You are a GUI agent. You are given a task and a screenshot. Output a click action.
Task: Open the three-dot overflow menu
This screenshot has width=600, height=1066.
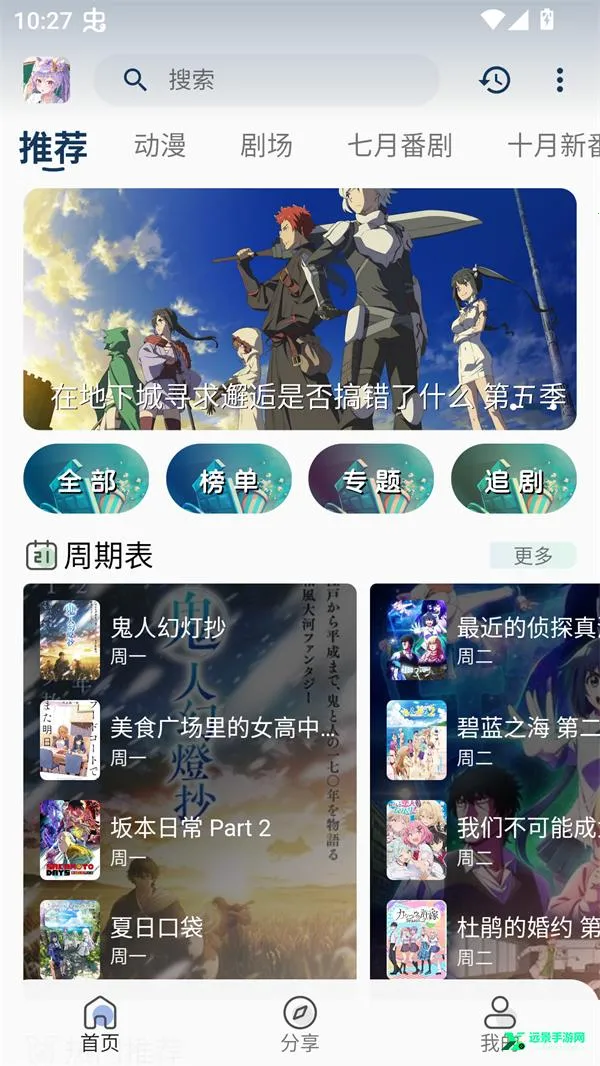pos(560,80)
